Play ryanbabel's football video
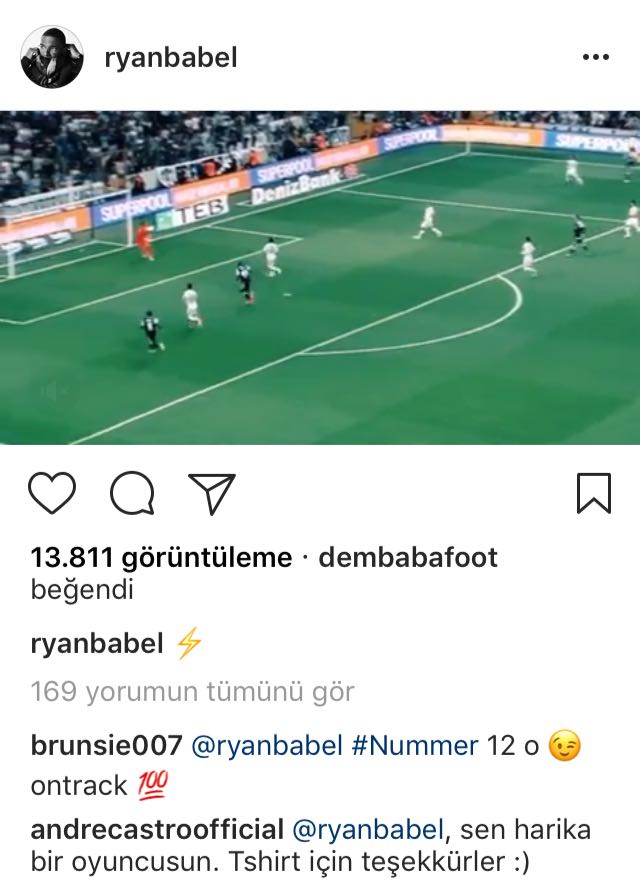The image size is (640, 888). coord(320,277)
